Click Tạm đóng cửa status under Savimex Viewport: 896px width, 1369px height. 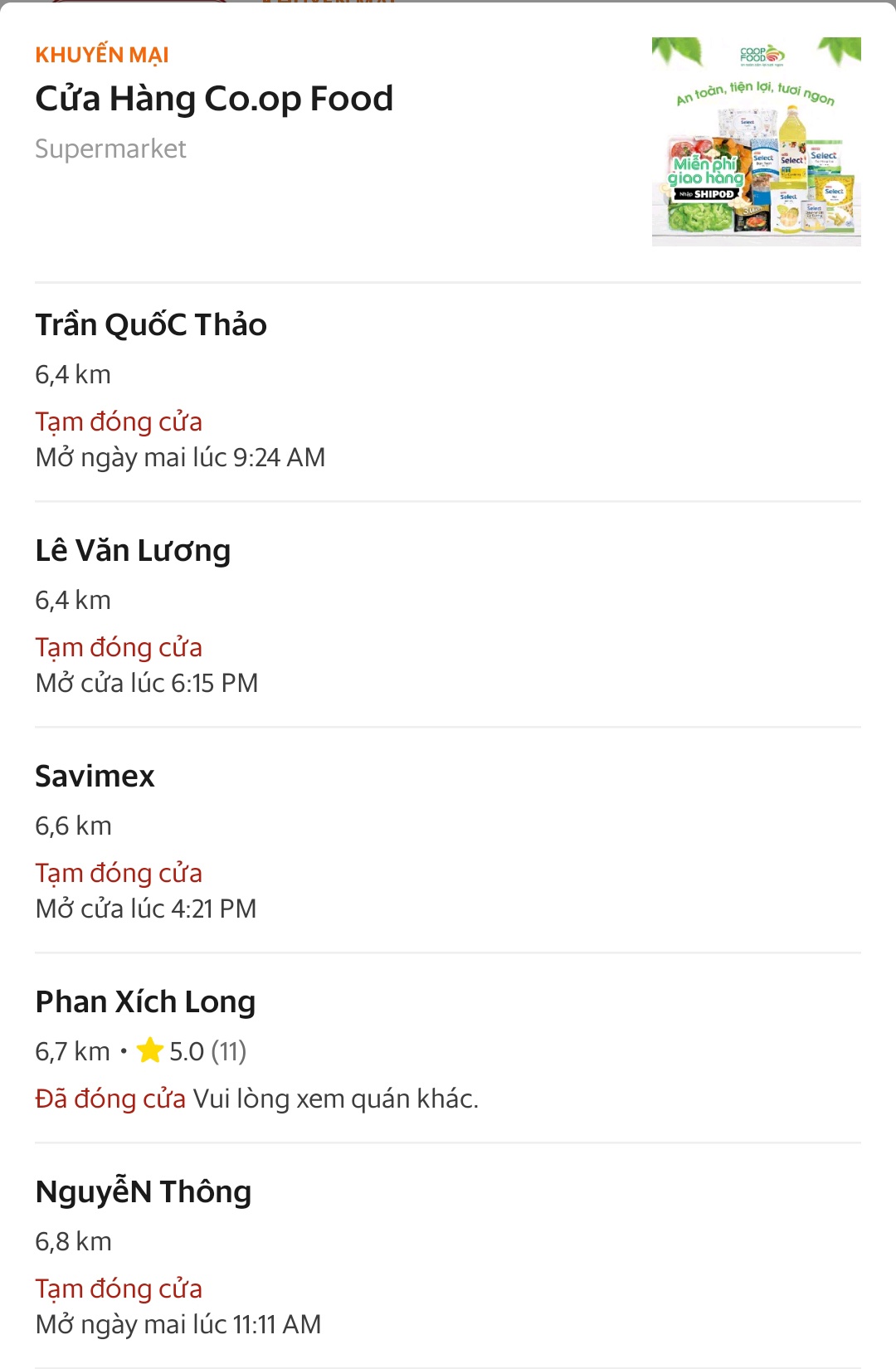tap(119, 872)
